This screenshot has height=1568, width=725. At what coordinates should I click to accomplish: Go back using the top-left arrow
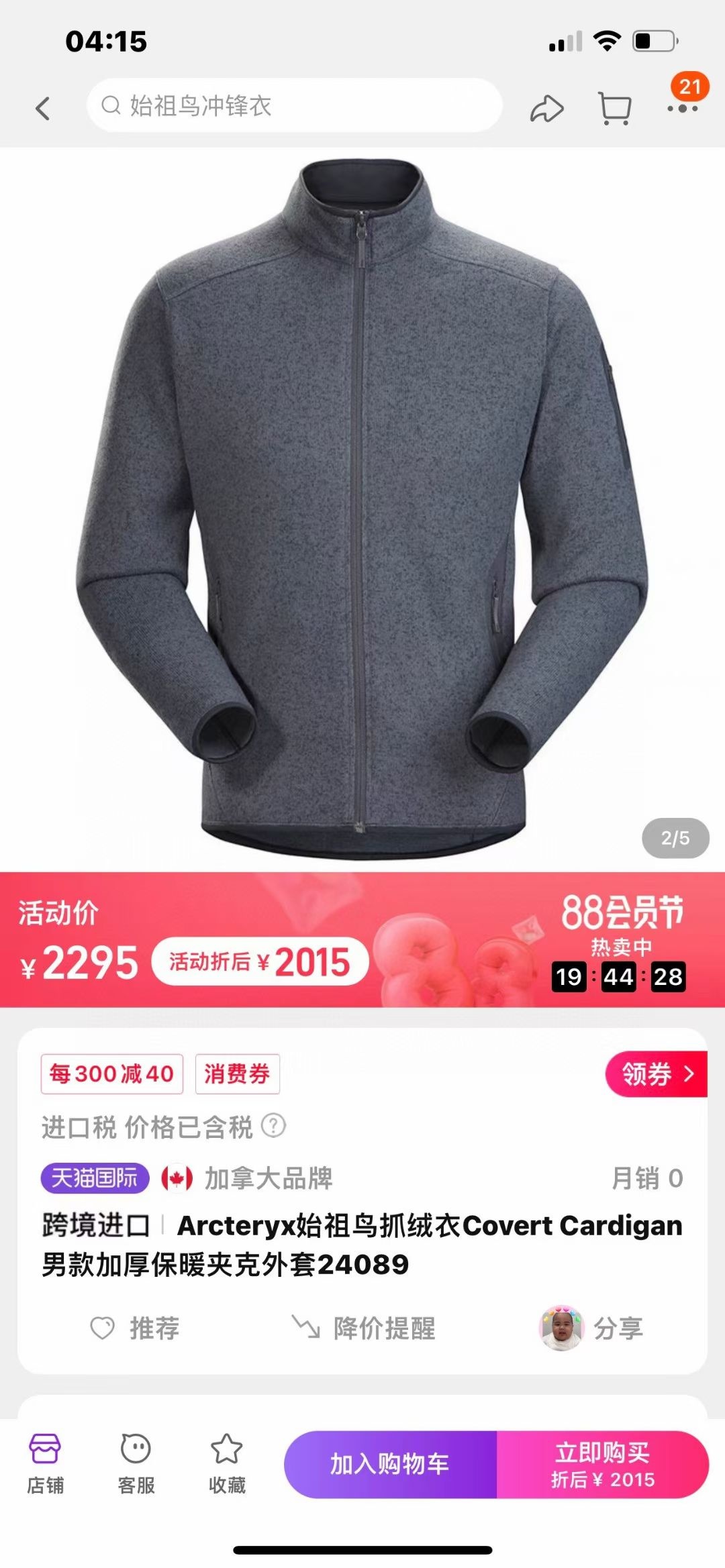pos(43,108)
